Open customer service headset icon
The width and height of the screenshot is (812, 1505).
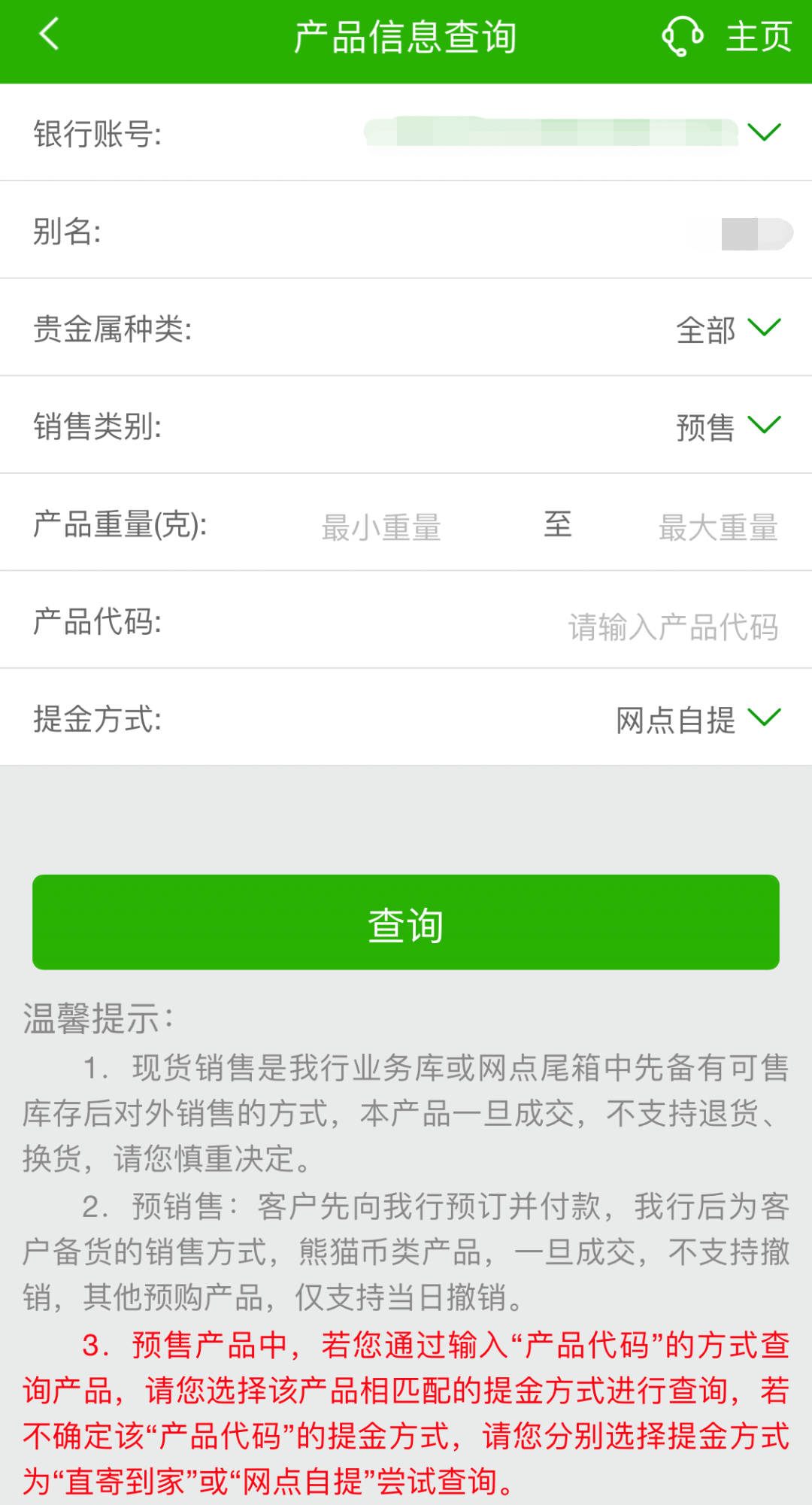(683, 36)
